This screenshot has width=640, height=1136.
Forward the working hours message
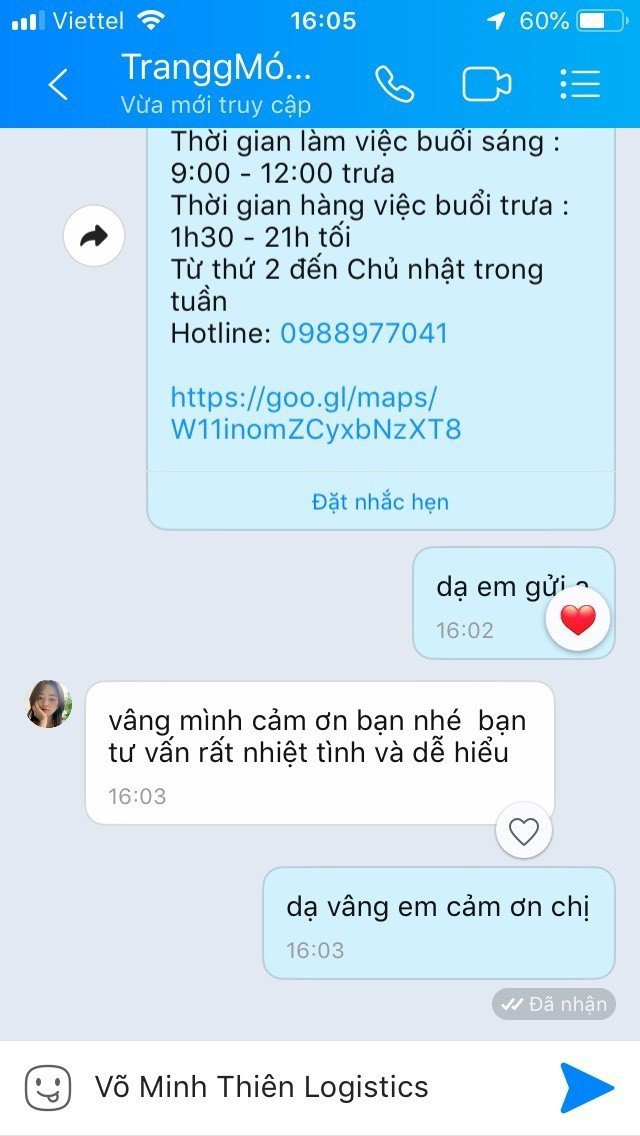[x=93, y=237]
